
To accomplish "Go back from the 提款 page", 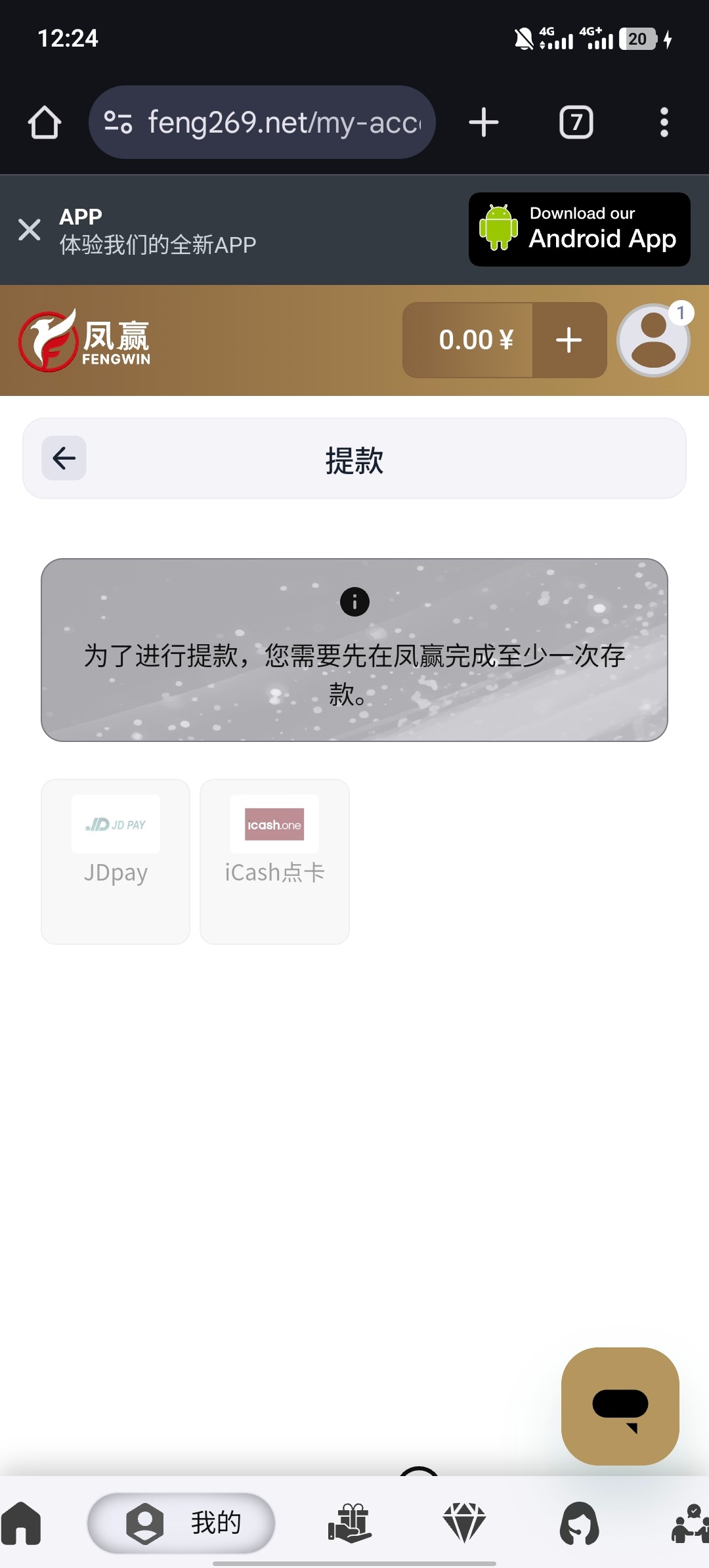I will [64, 458].
